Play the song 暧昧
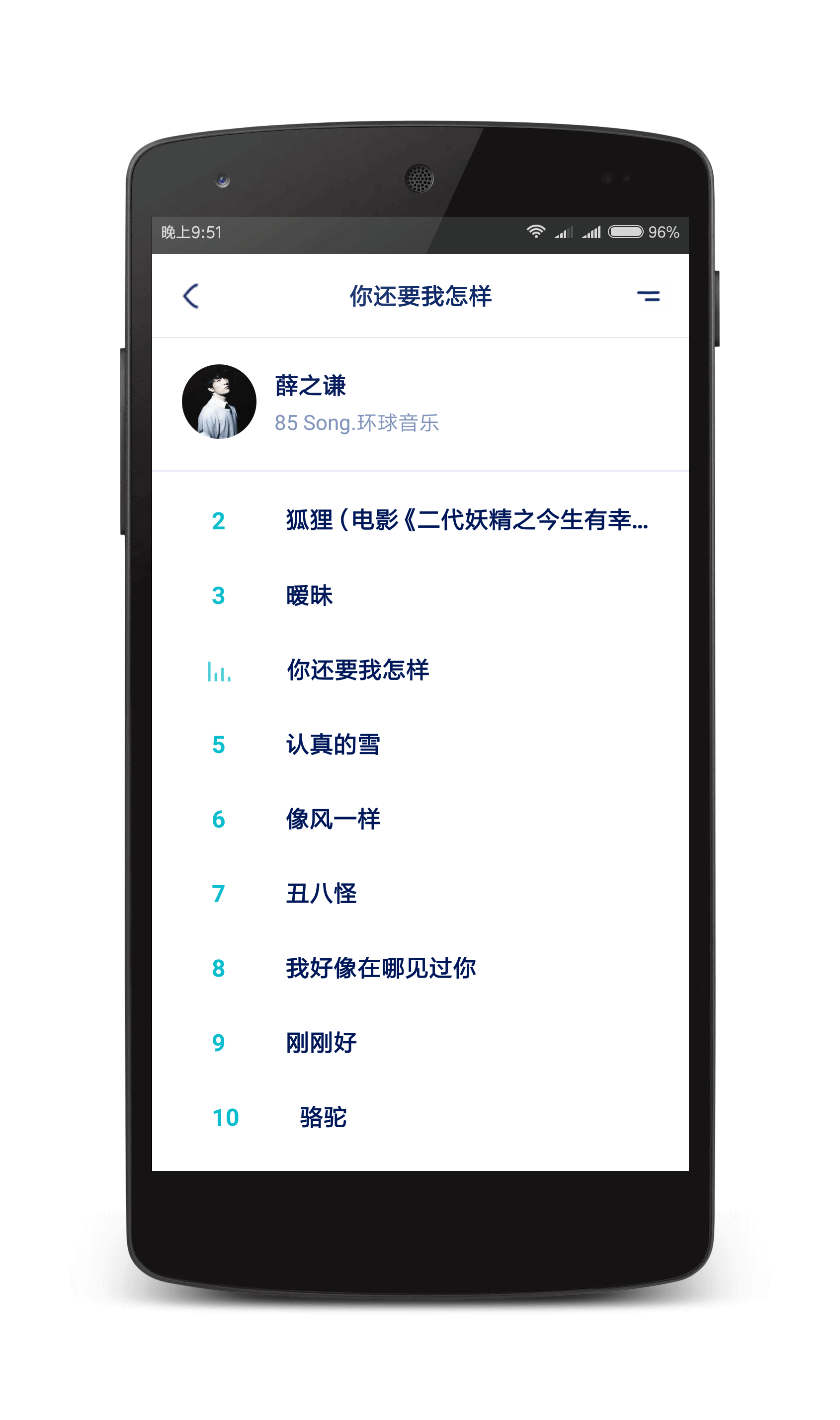The width and height of the screenshot is (840, 1420). coord(309,595)
